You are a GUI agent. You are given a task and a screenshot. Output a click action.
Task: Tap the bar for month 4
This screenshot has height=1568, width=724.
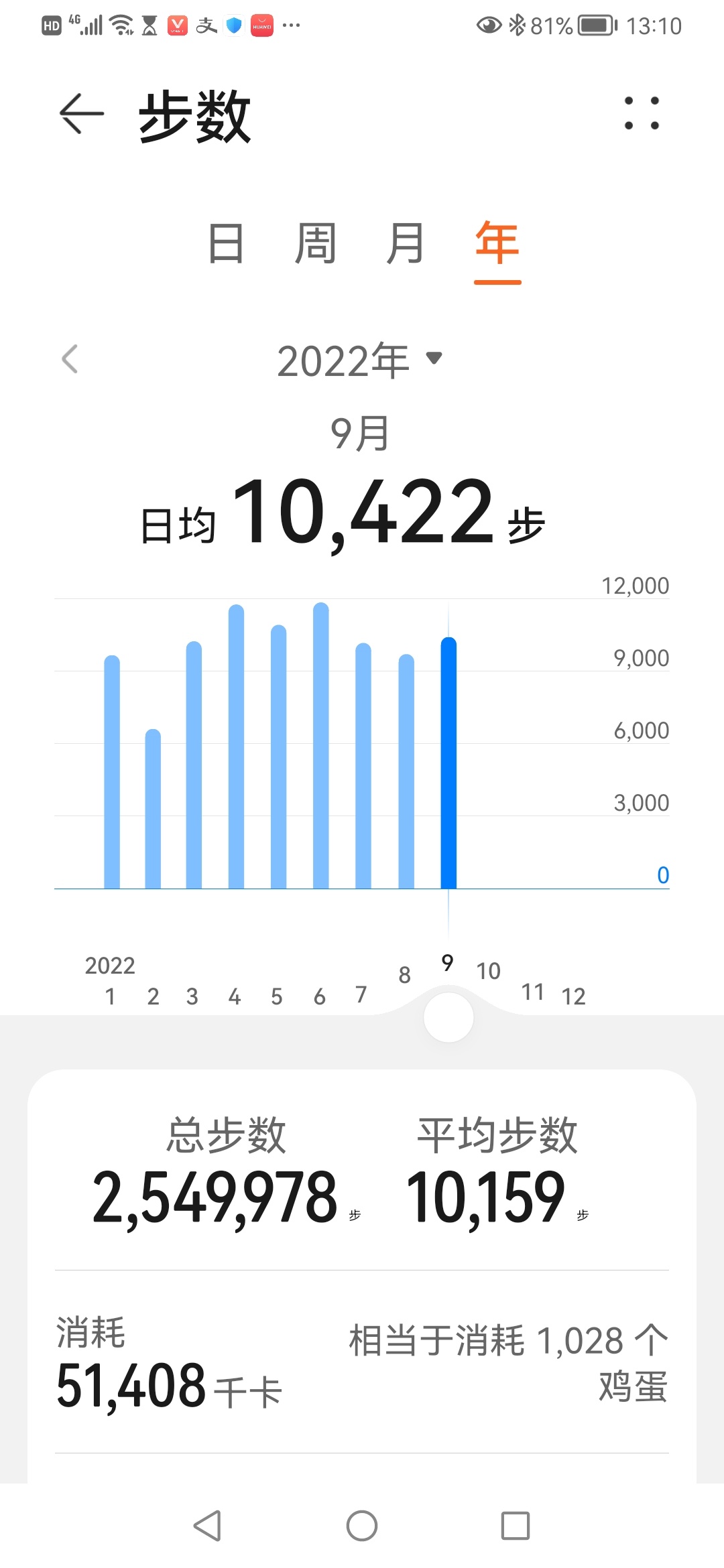click(x=236, y=747)
